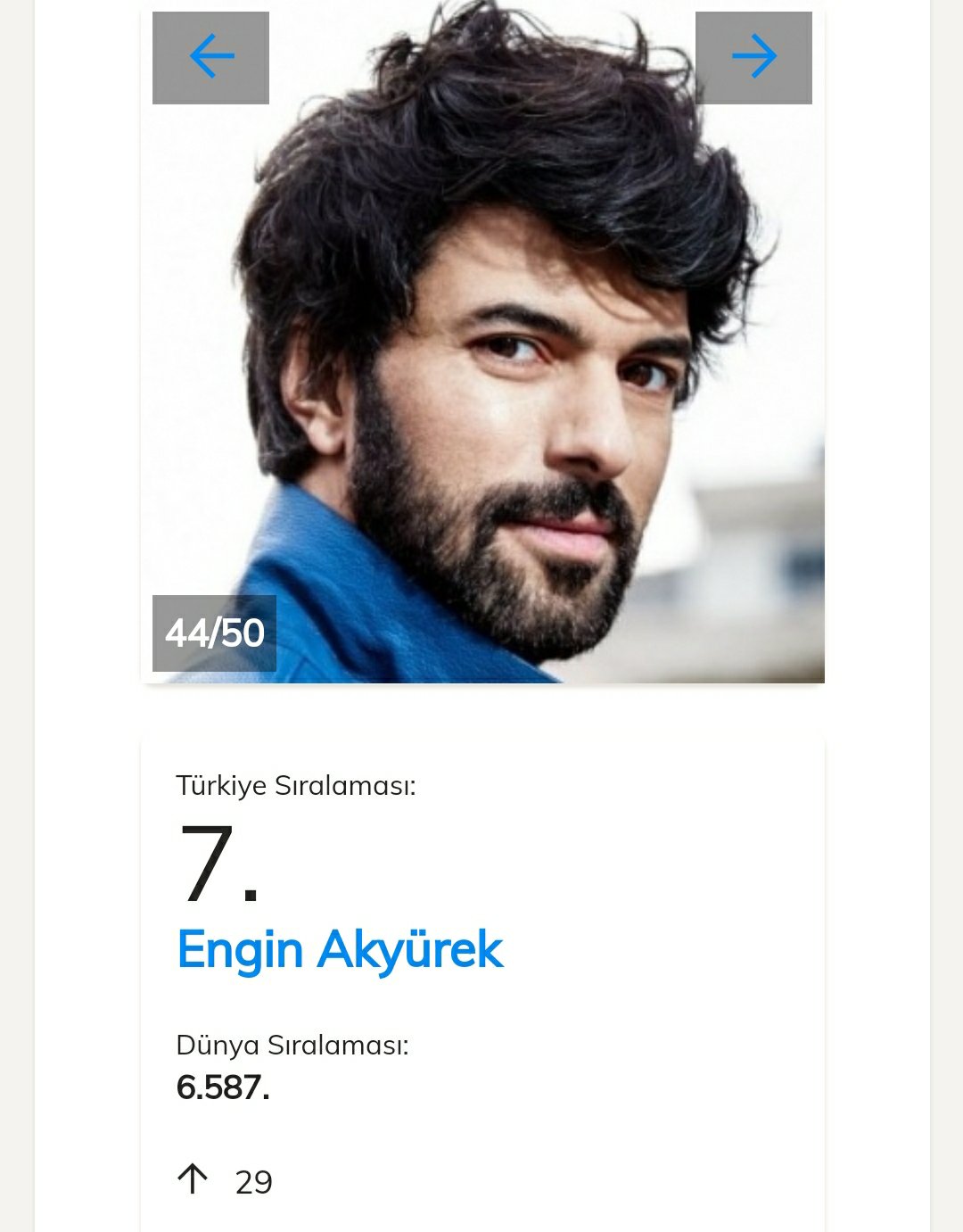Go to the previous gallery photo
Screen dimensions: 963x1232
click(211, 57)
